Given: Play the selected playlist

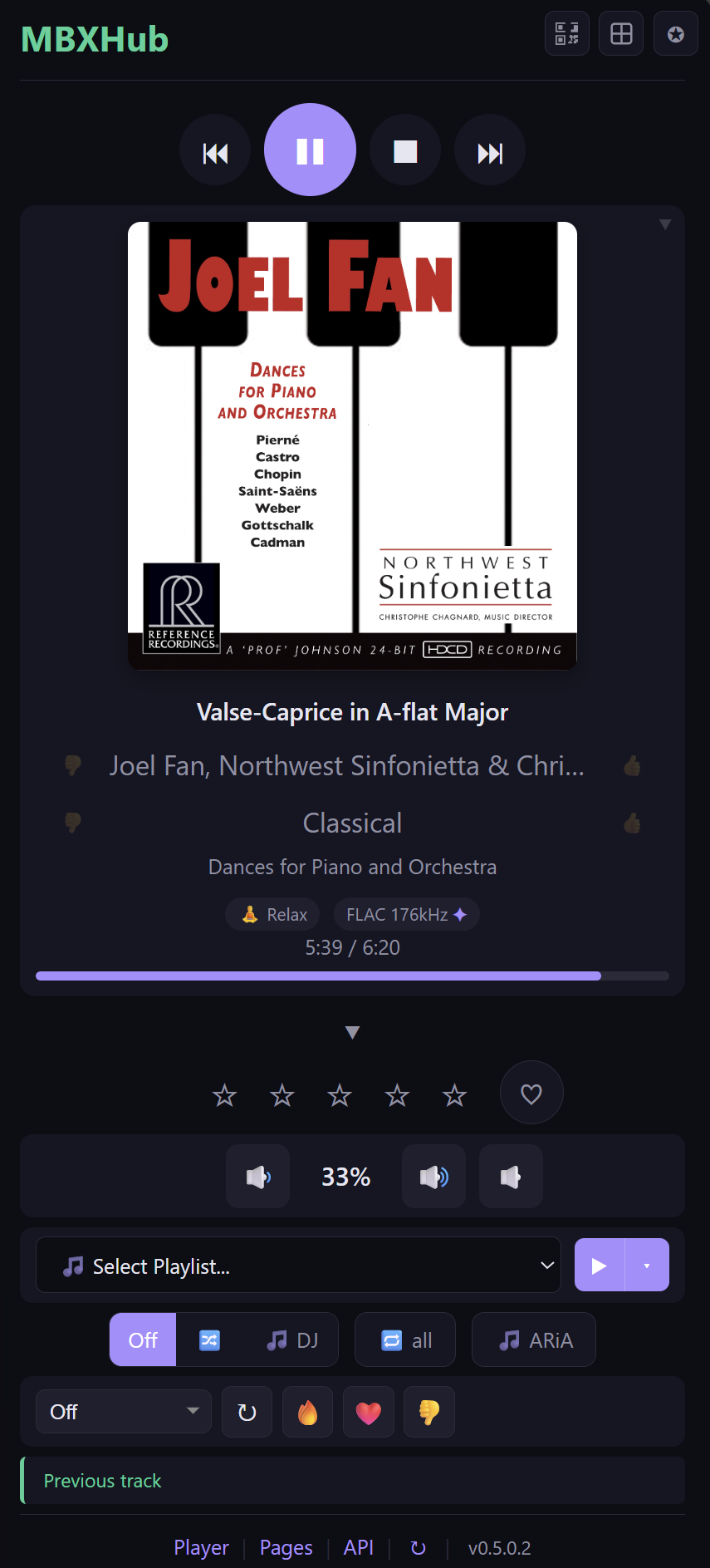Looking at the screenshot, I should point(599,1266).
